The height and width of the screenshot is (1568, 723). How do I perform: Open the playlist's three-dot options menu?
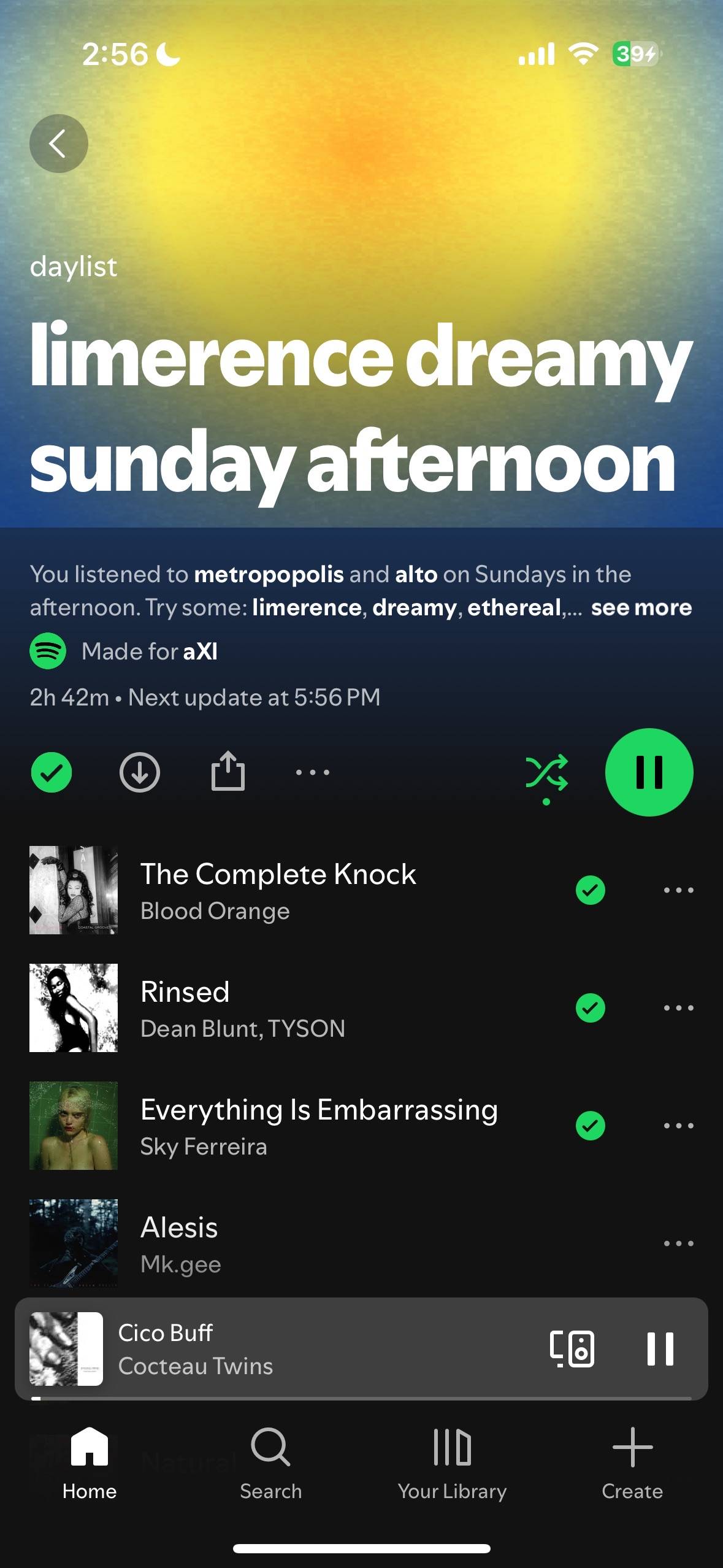[313, 772]
